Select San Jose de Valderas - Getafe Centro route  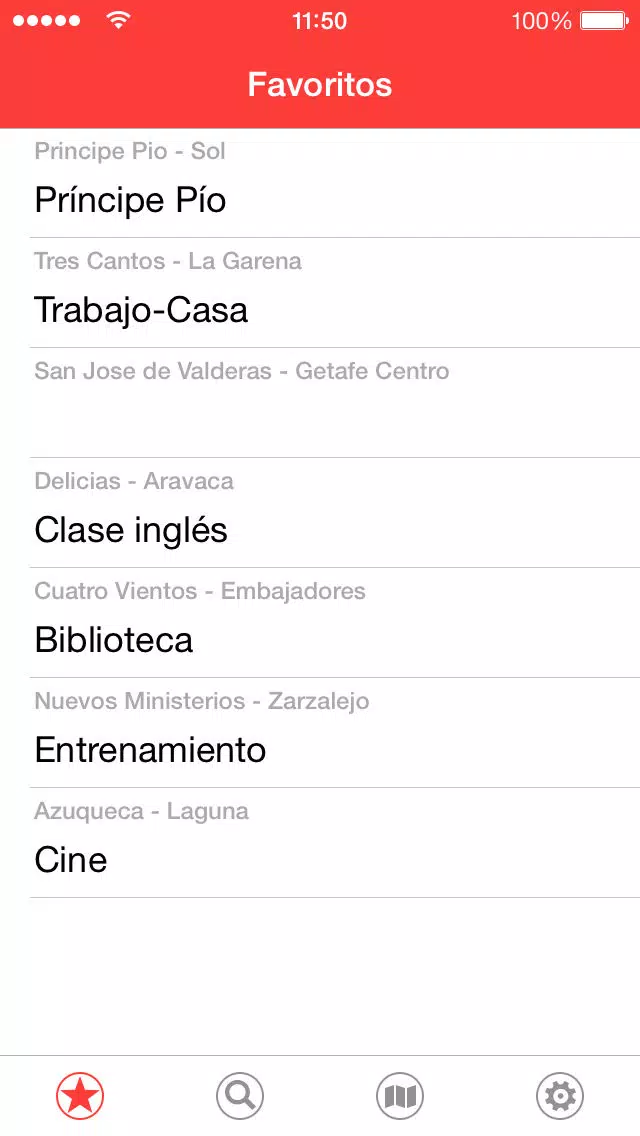coord(320,403)
